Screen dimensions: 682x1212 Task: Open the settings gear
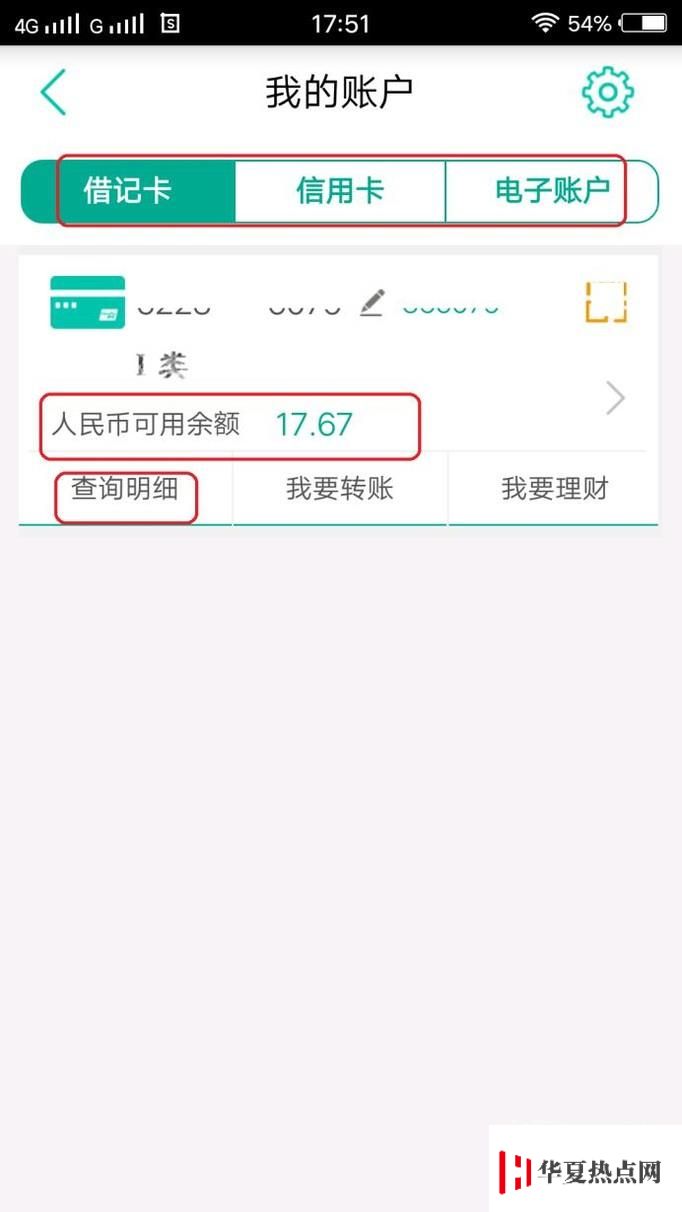coord(607,93)
